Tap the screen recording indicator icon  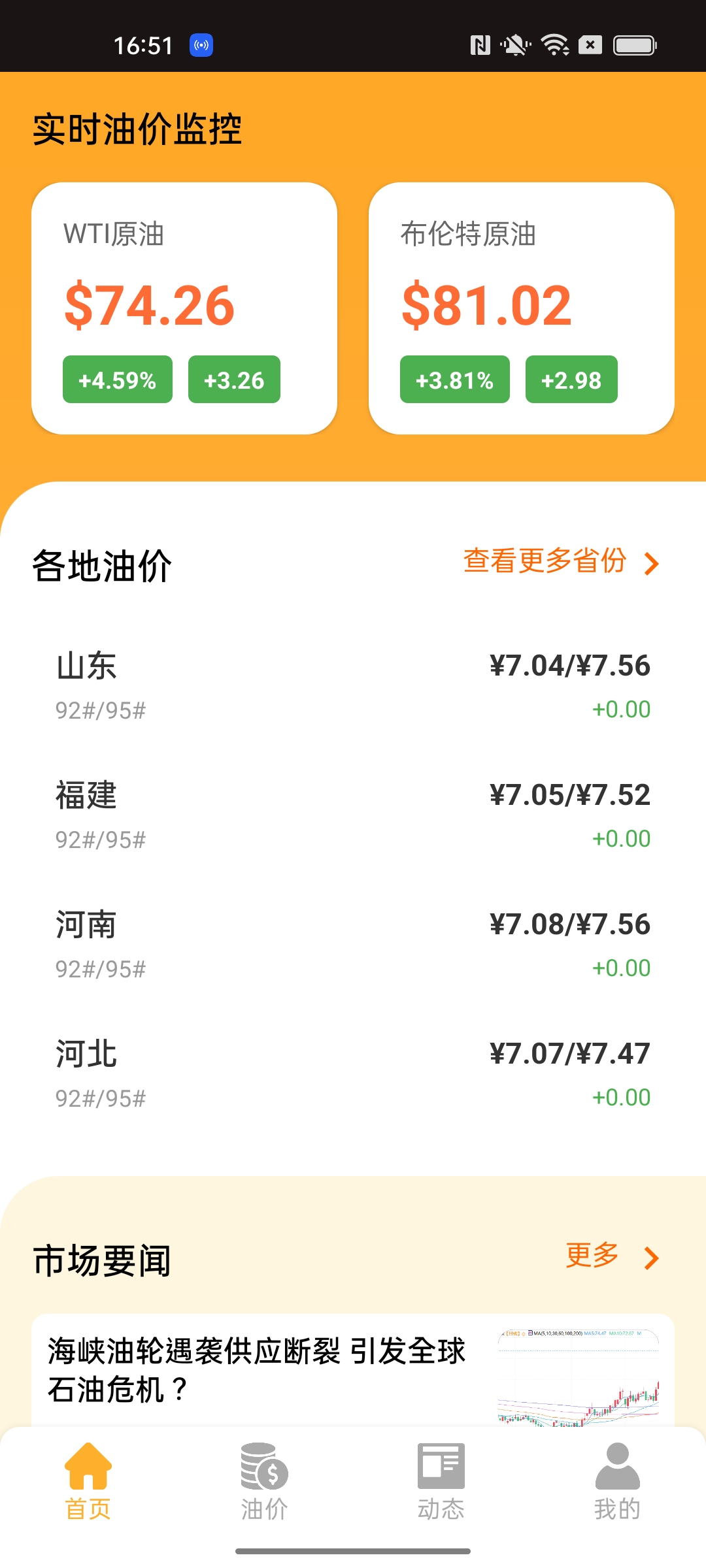[x=201, y=45]
